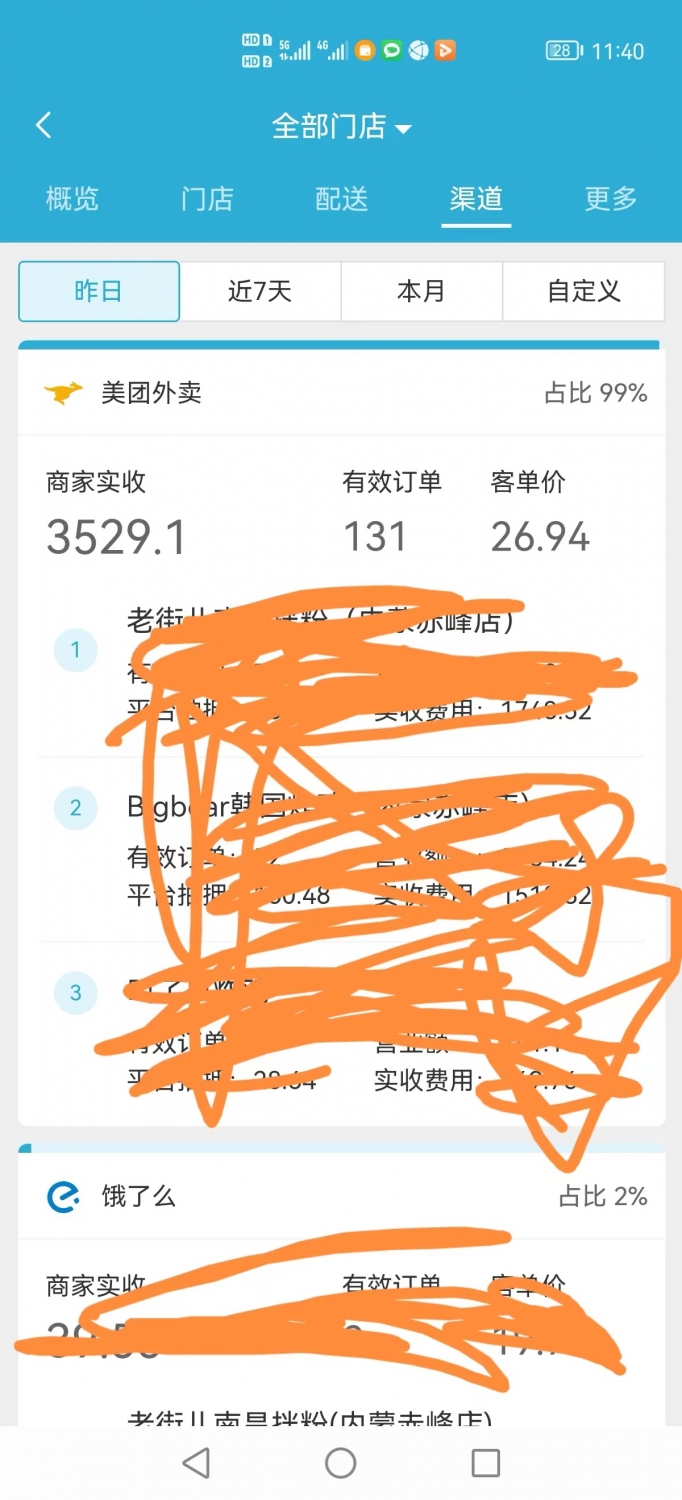
Task: Open the 全部门店 store dropdown
Action: point(341,127)
